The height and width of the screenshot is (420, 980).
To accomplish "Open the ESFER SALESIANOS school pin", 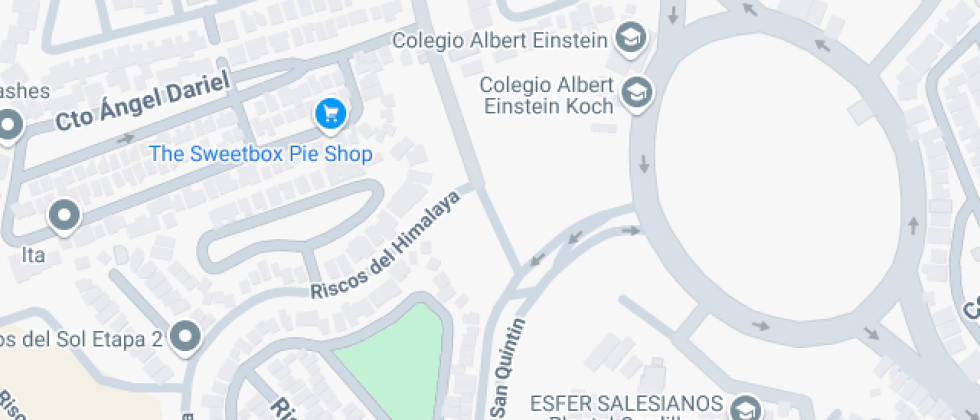I will coord(746,408).
